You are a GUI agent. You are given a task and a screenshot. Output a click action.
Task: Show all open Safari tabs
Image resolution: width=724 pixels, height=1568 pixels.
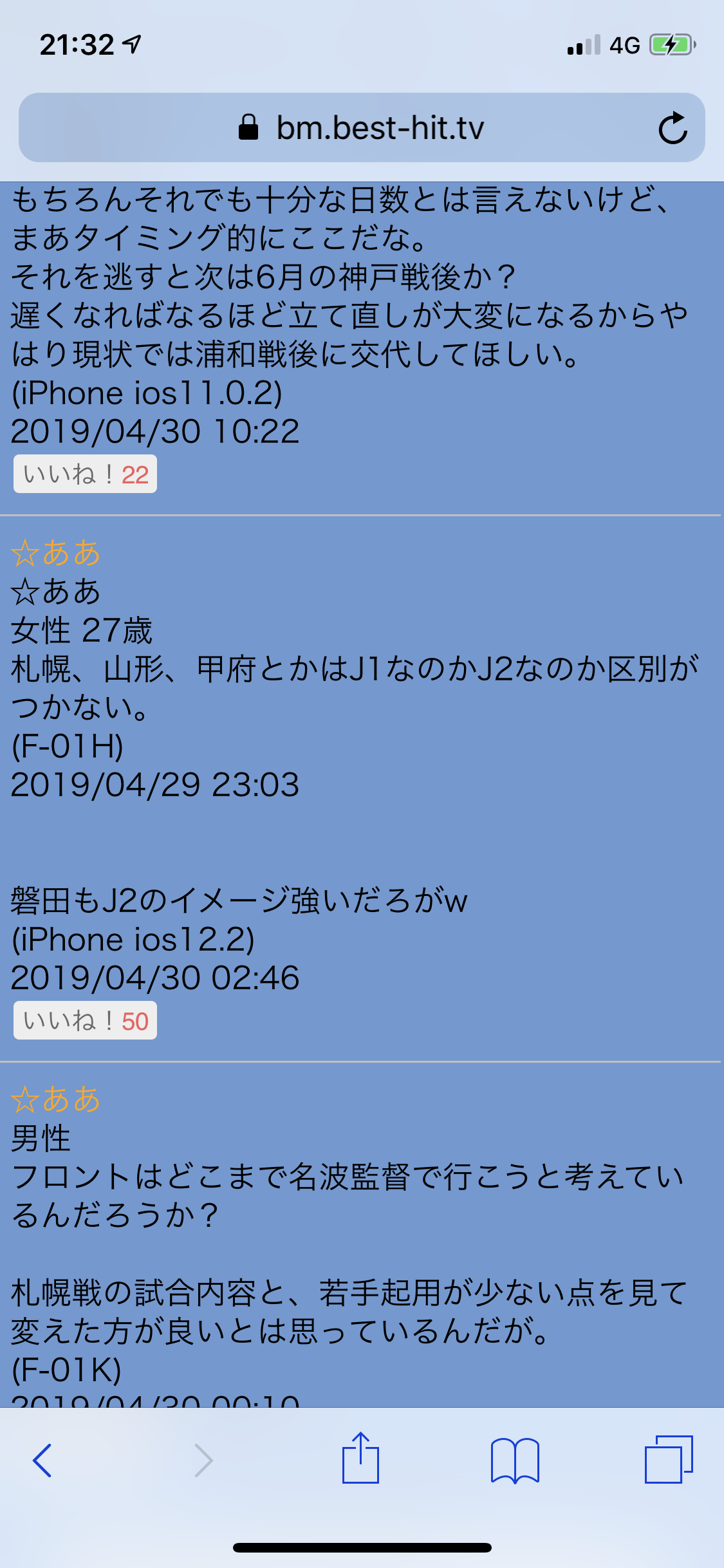668,1460
